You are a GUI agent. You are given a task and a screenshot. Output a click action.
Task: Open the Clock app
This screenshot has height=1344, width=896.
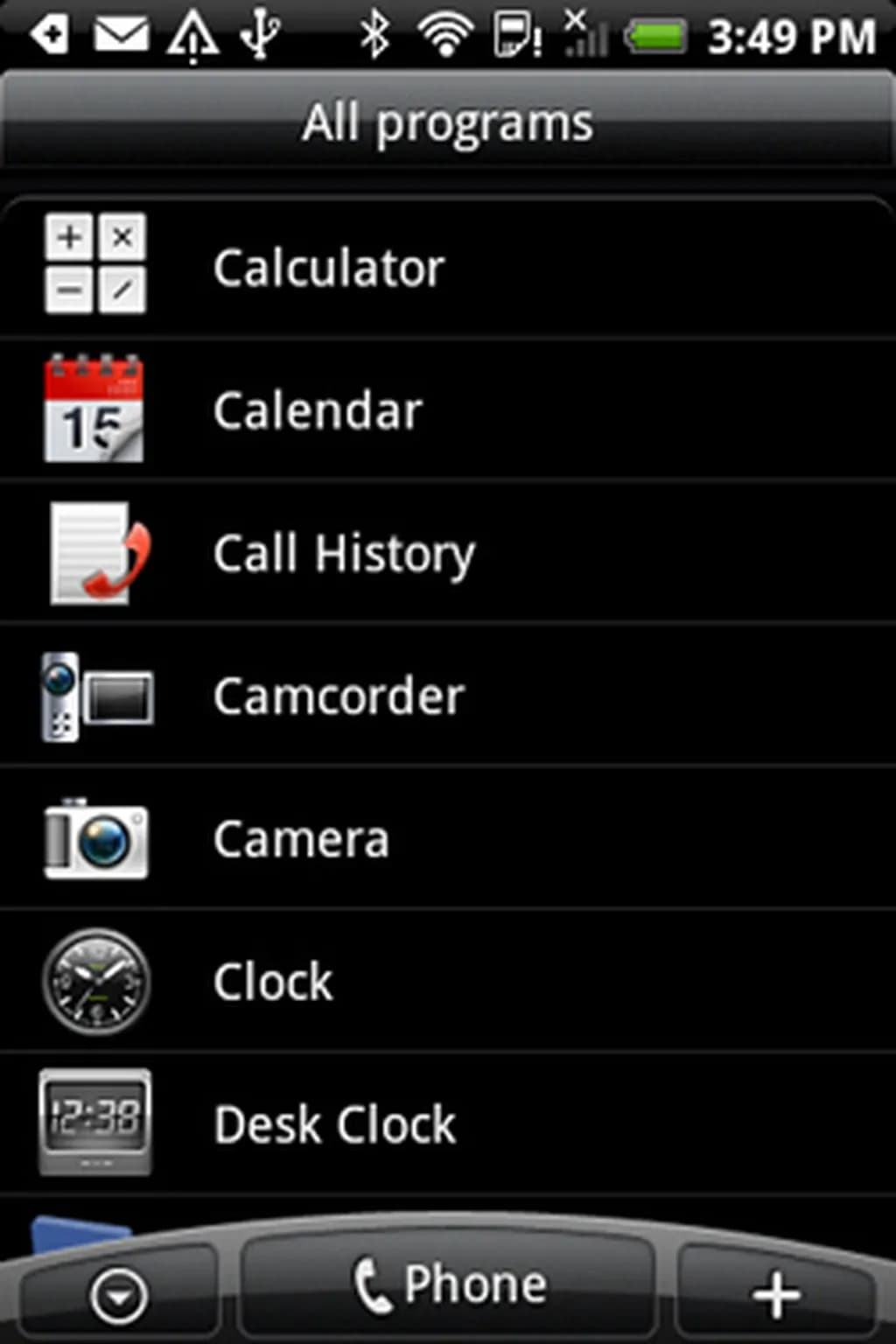pos(273,982)
